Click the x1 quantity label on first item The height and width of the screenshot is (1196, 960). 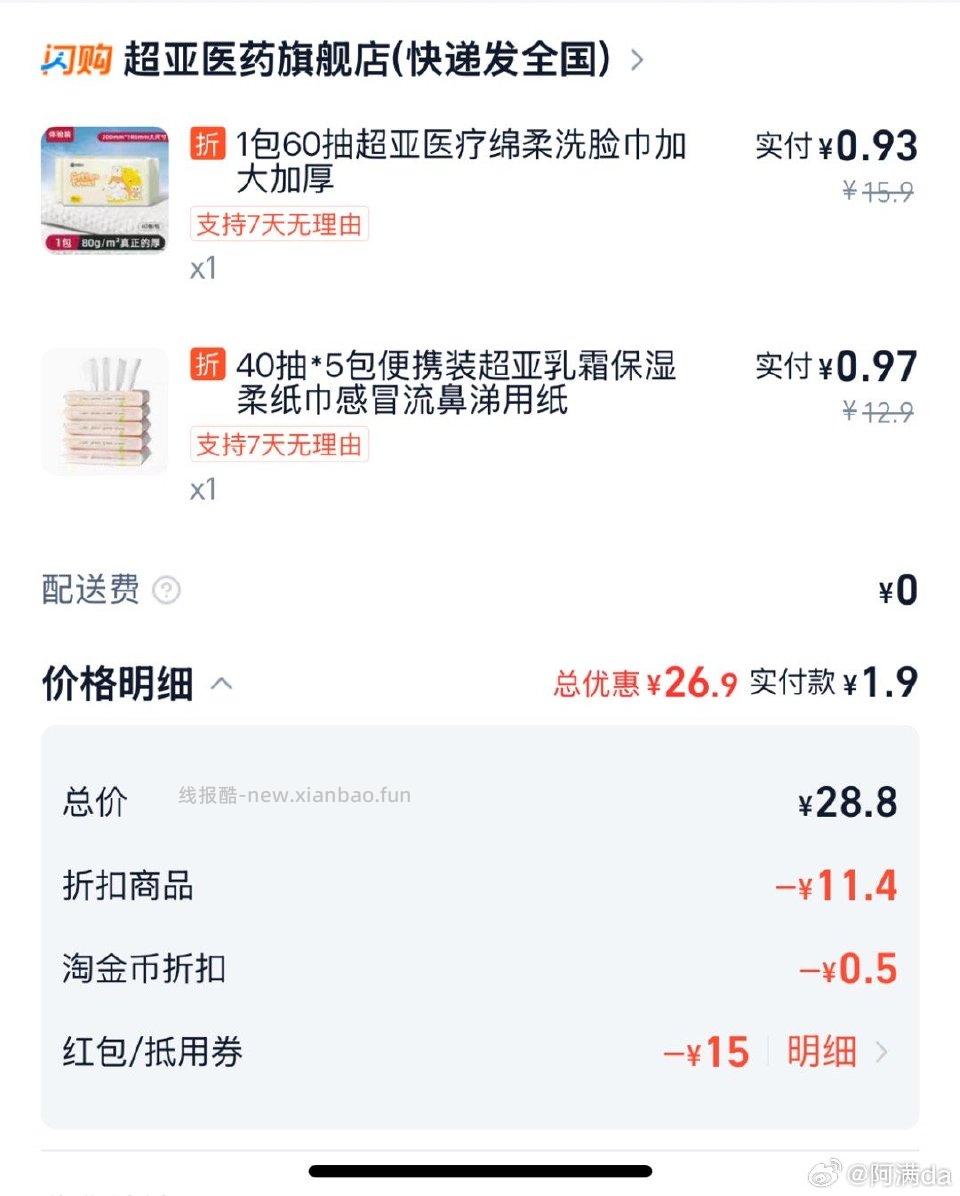[x=203, y=268]
